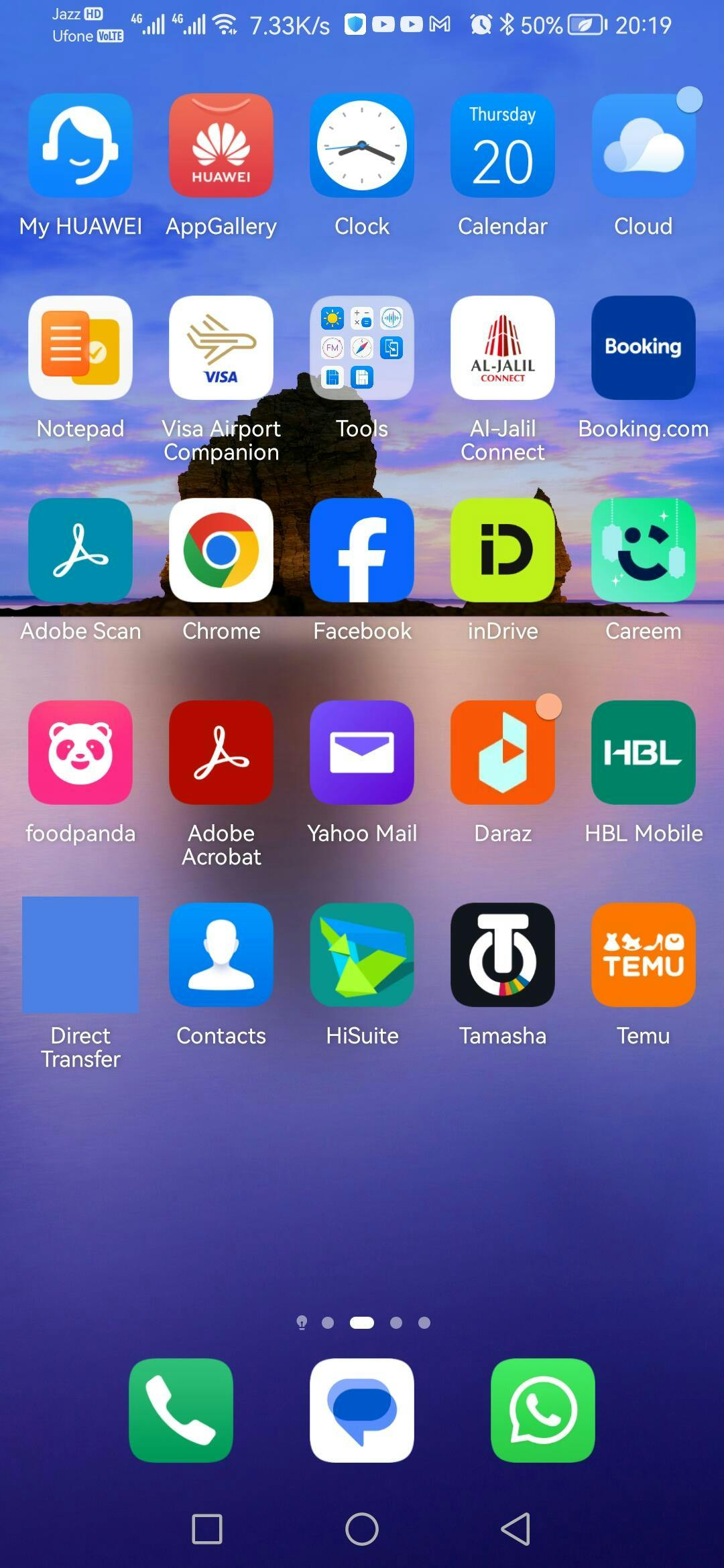Open HBL Mobile banking
This screenshot has width=724, height=1568.
(x=644, y=753)
